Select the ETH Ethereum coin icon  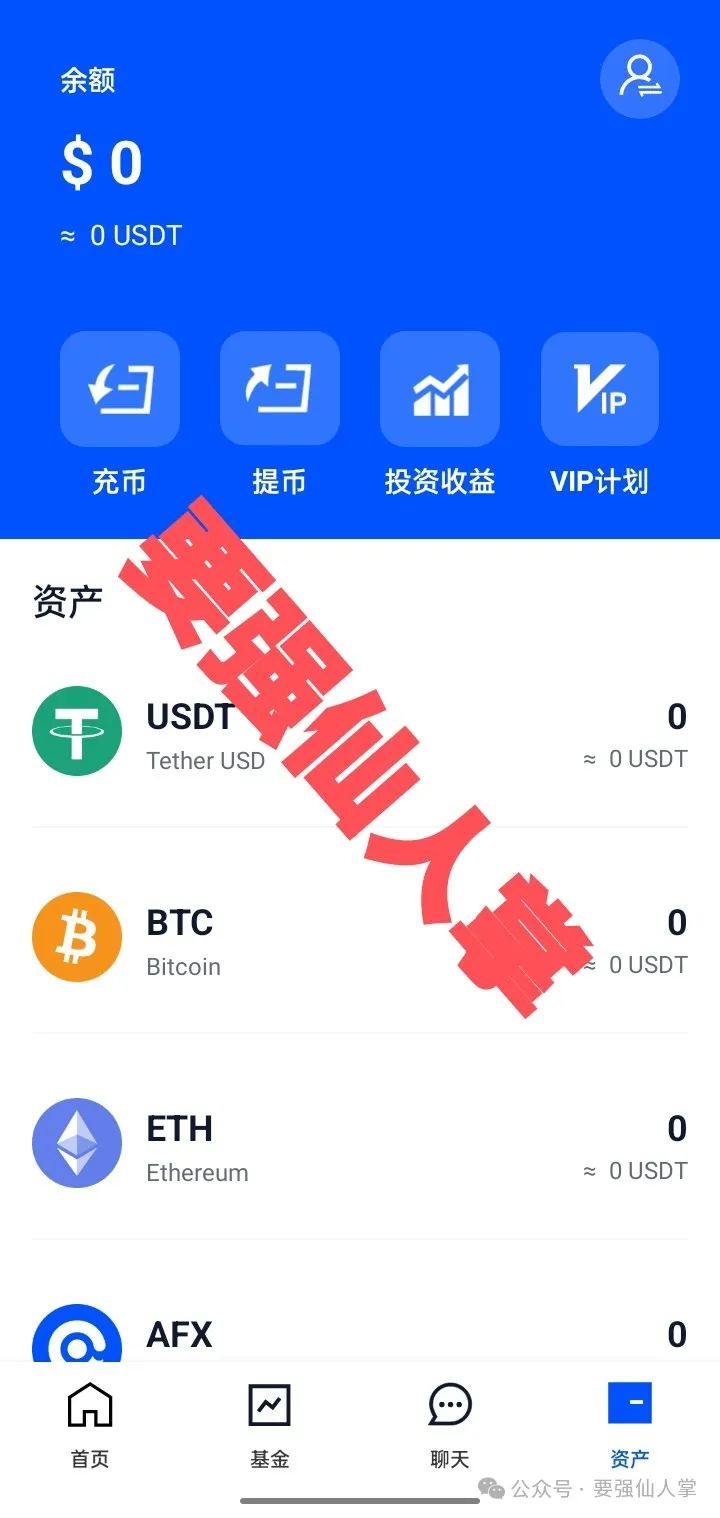click(77, 1143)
